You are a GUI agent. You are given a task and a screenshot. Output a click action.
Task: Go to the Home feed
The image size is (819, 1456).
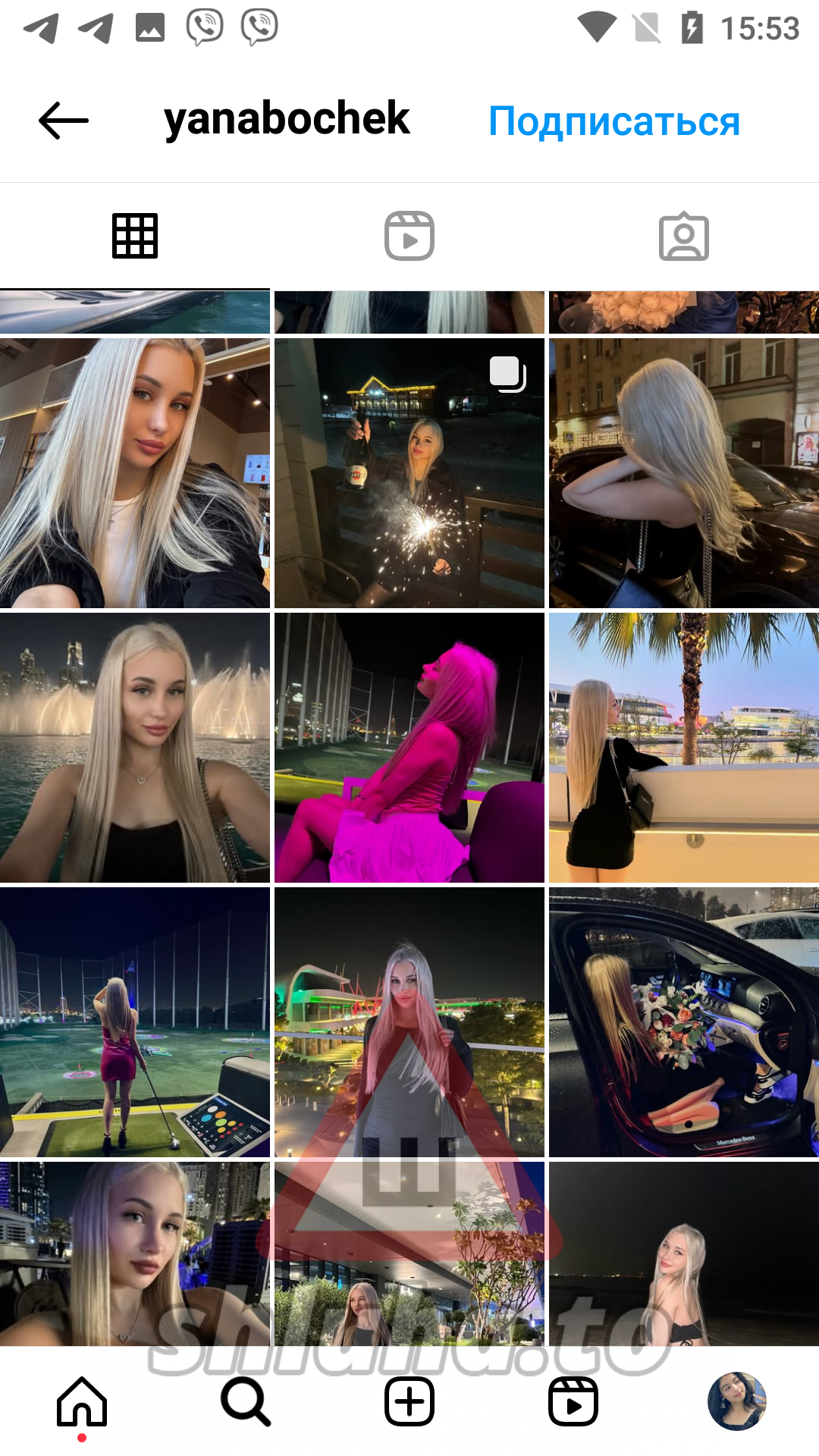tap(82, 1401)
